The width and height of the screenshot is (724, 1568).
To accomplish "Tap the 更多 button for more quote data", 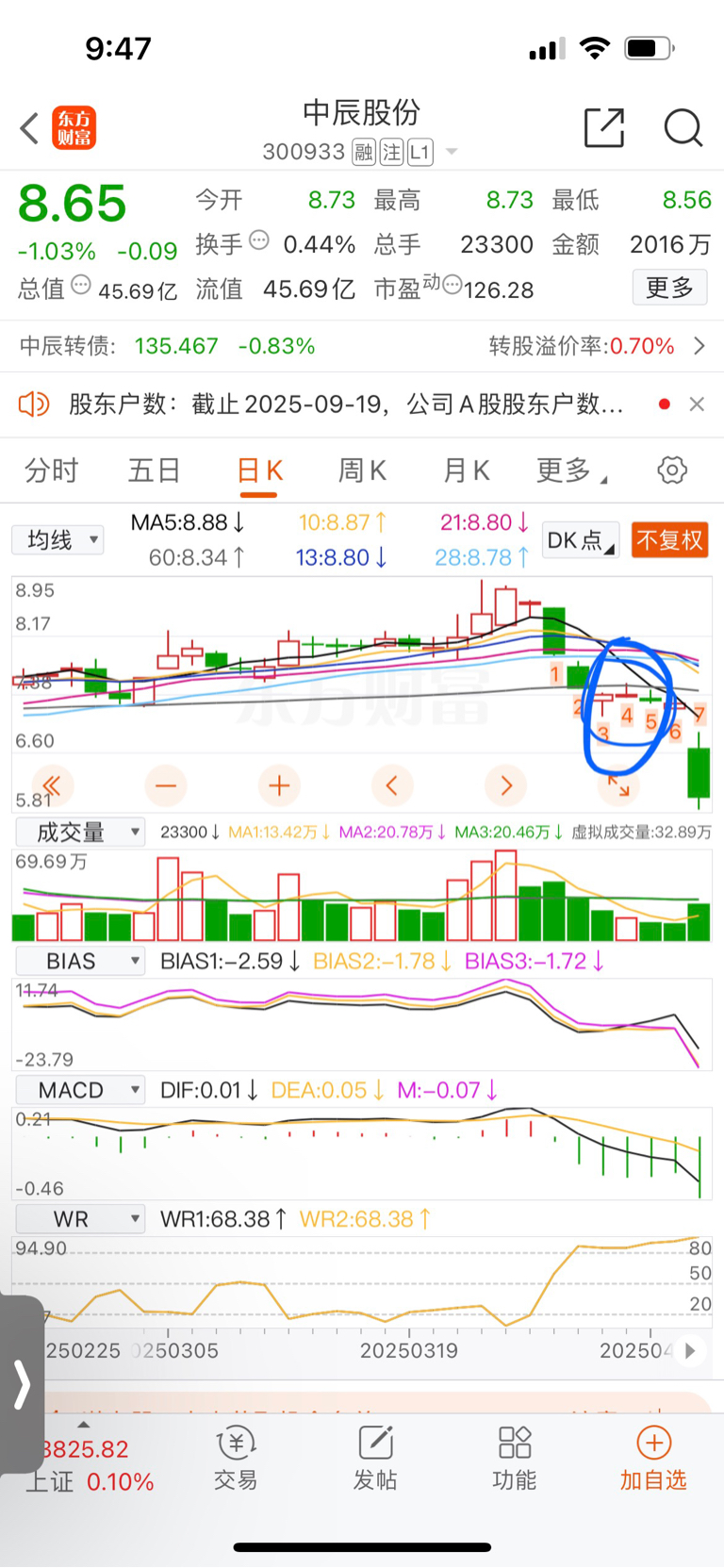I will pos(669,288).
